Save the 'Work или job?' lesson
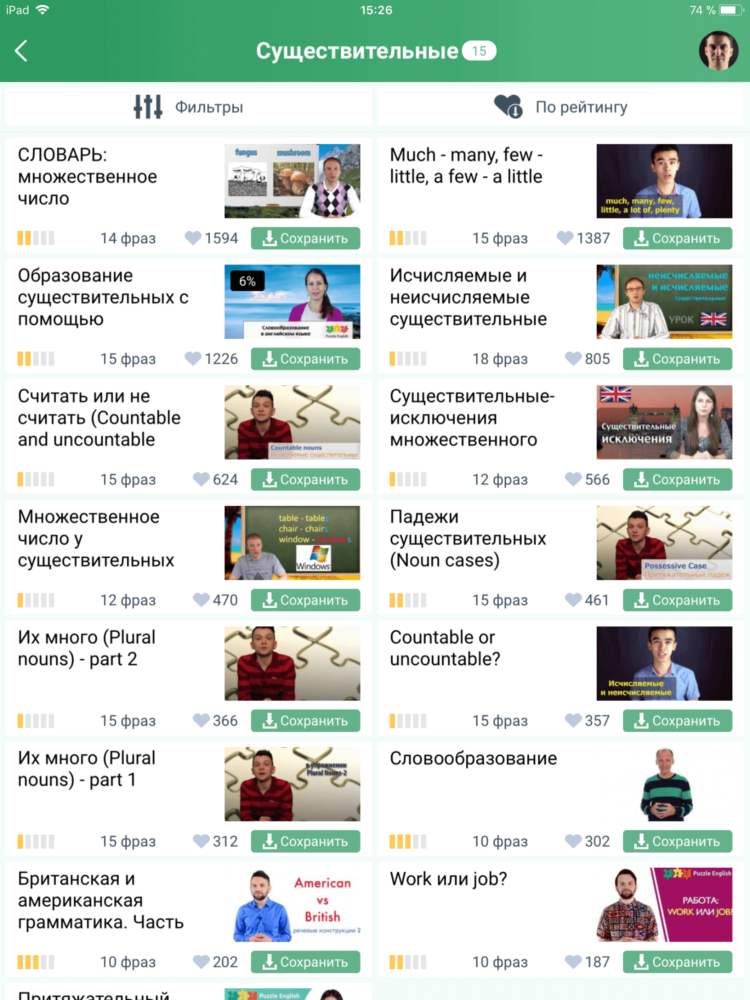The height and width of the screenshot is (1000, 750). [x=677, y=962]
